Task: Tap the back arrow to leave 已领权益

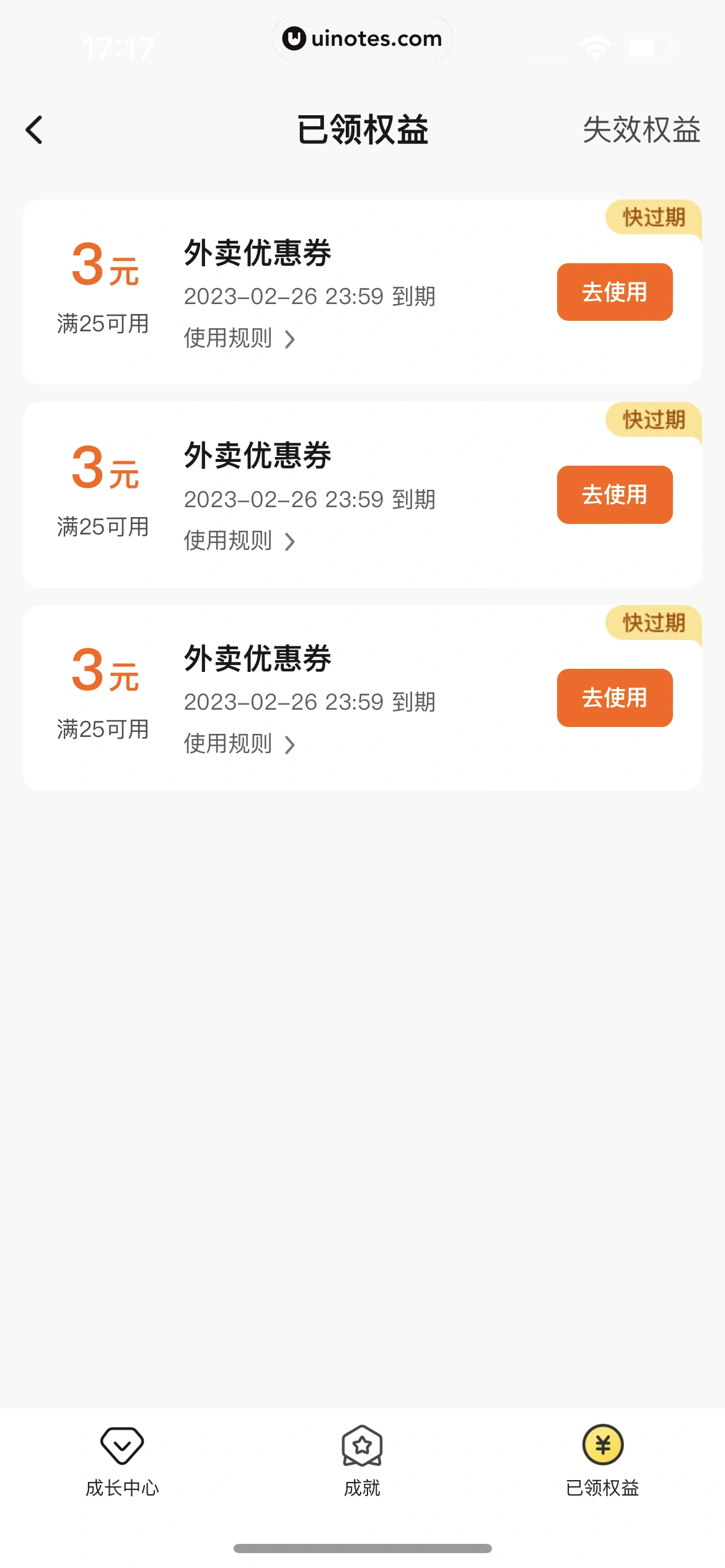Action: point(34,131)
